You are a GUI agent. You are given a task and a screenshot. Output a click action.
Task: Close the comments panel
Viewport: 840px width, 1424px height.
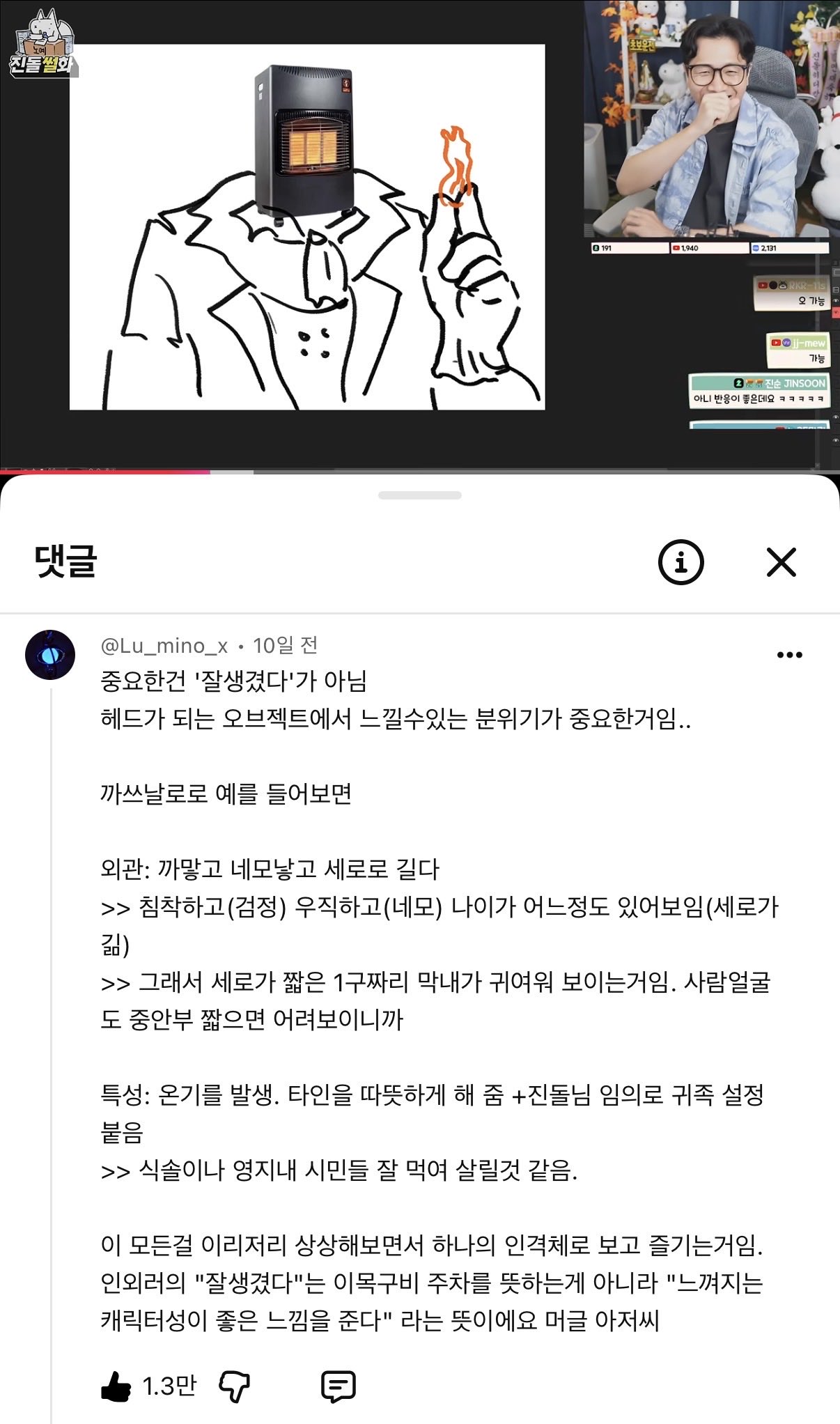tap(781, 562)
